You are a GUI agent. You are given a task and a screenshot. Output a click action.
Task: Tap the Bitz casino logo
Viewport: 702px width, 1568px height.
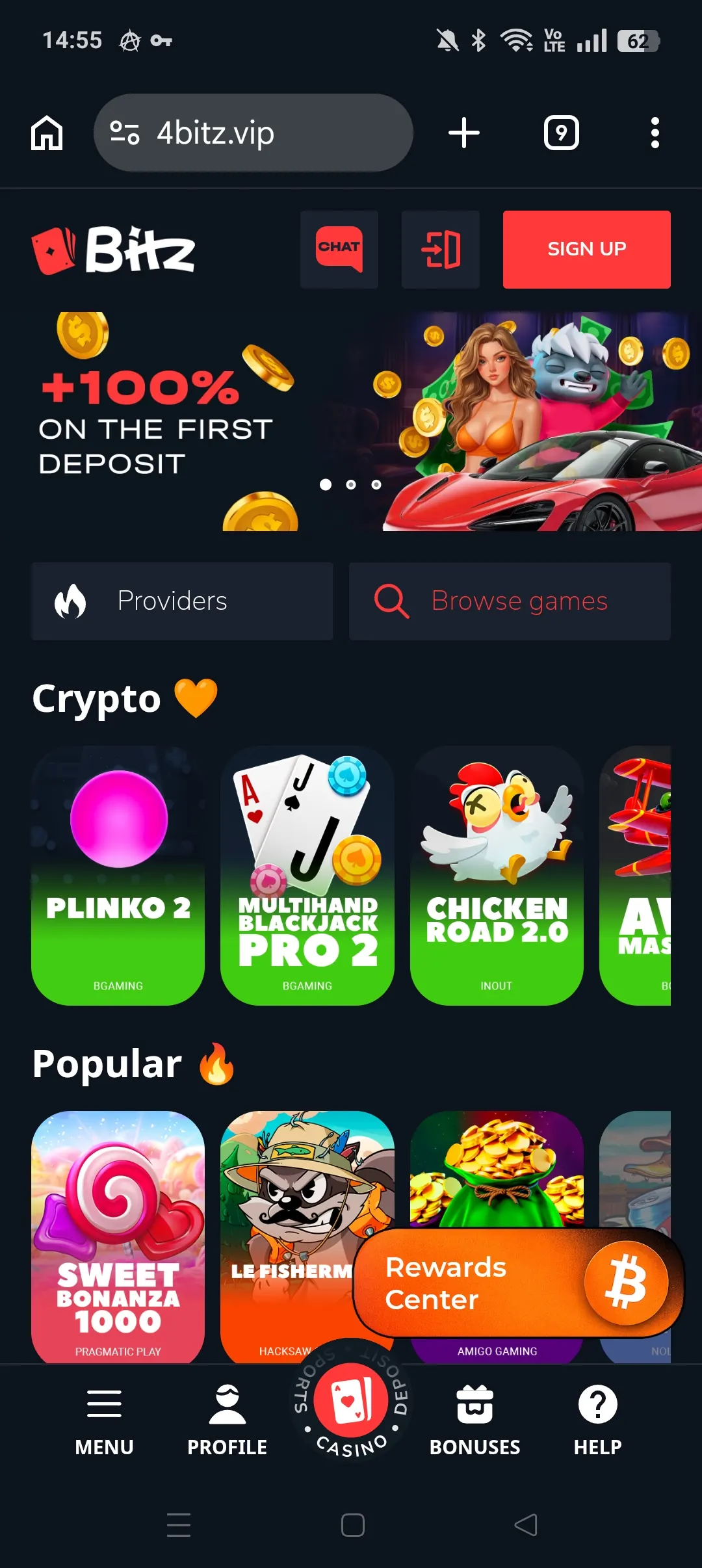pos(114,249)
